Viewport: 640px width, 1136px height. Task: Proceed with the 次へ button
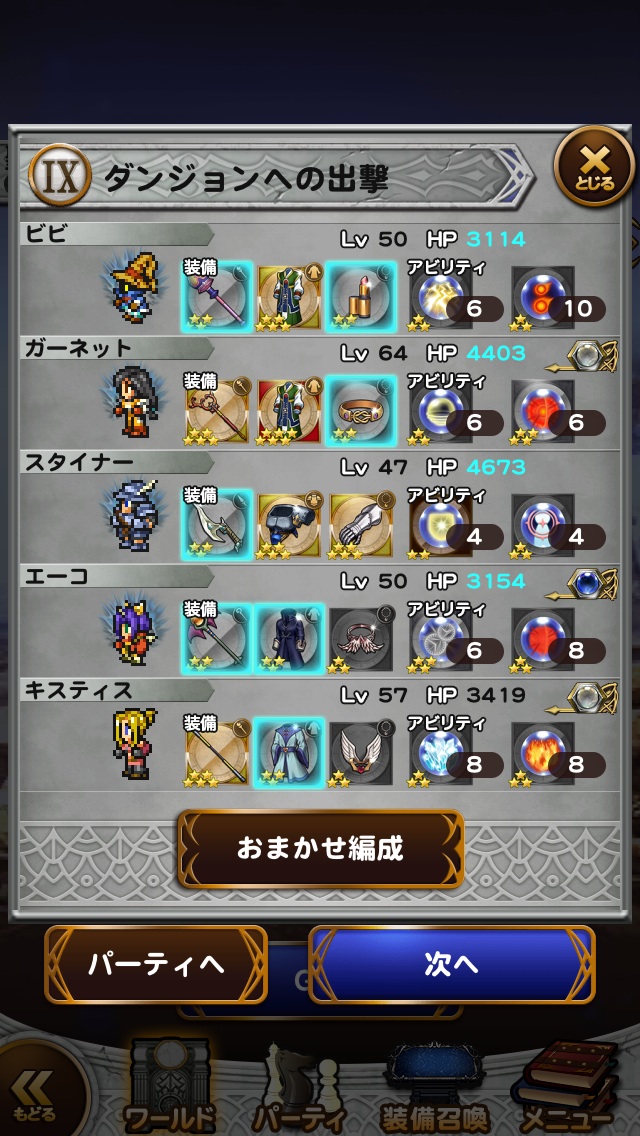pyautogui.click(x=452, y=964)
